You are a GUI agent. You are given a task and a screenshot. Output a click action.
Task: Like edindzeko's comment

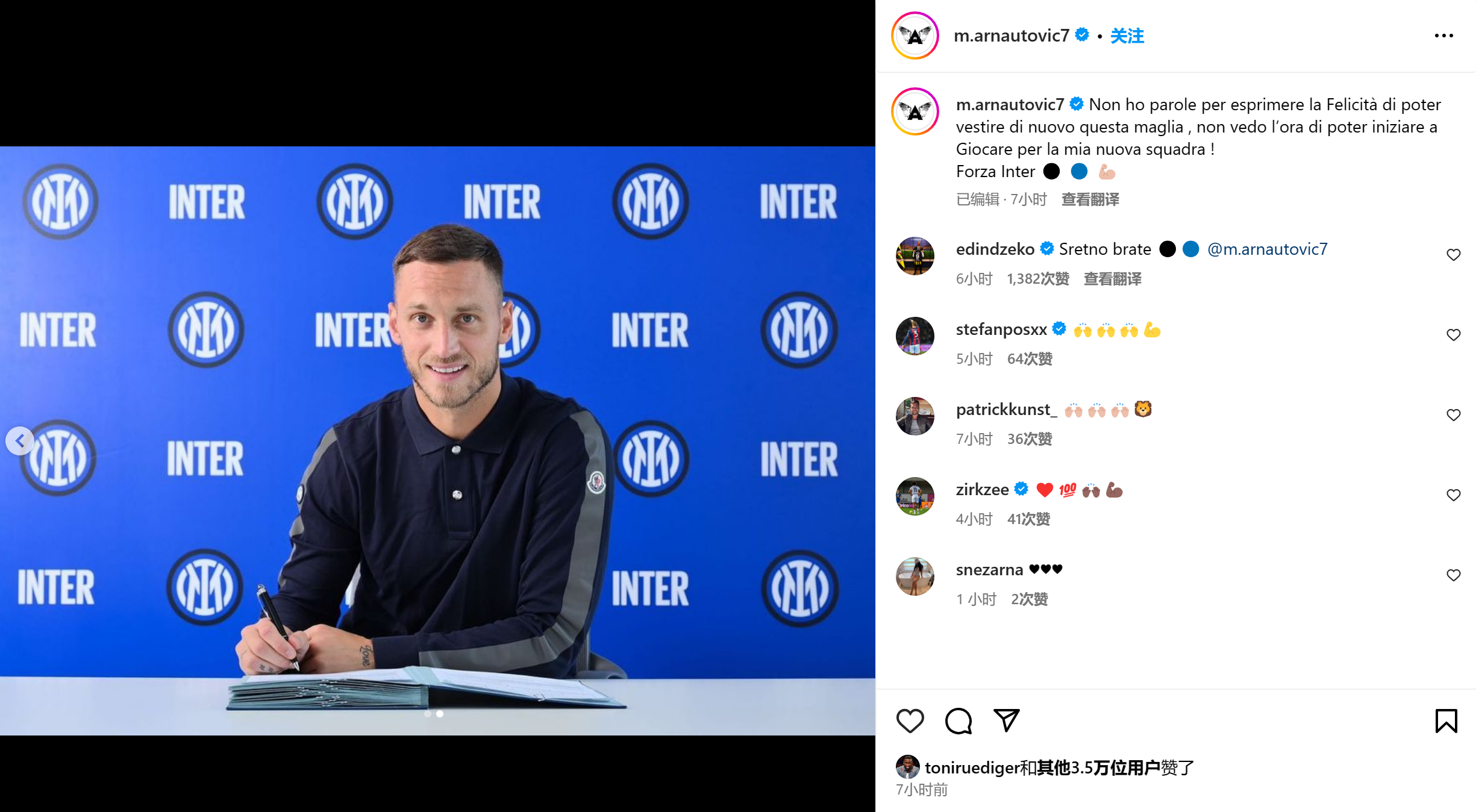1453,255
